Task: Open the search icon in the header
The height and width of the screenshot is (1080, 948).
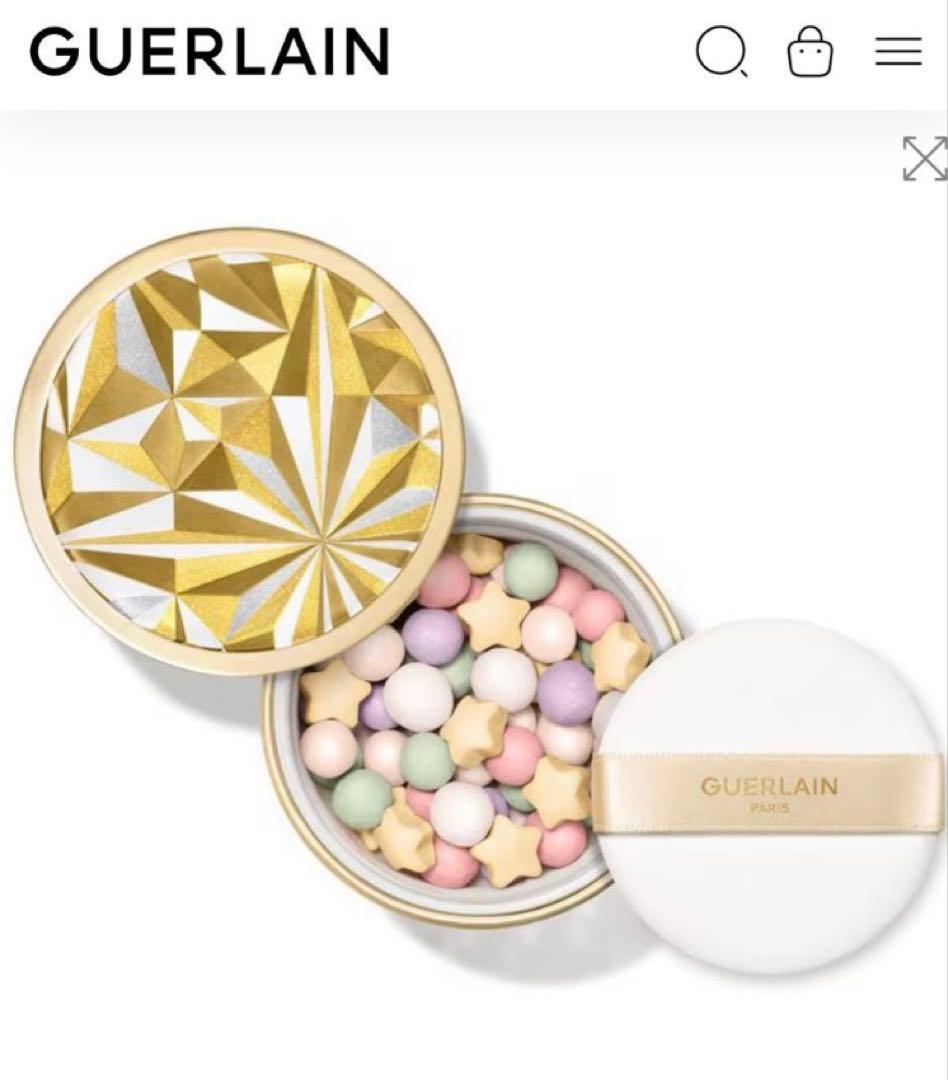Action: (x=722, y=51)
